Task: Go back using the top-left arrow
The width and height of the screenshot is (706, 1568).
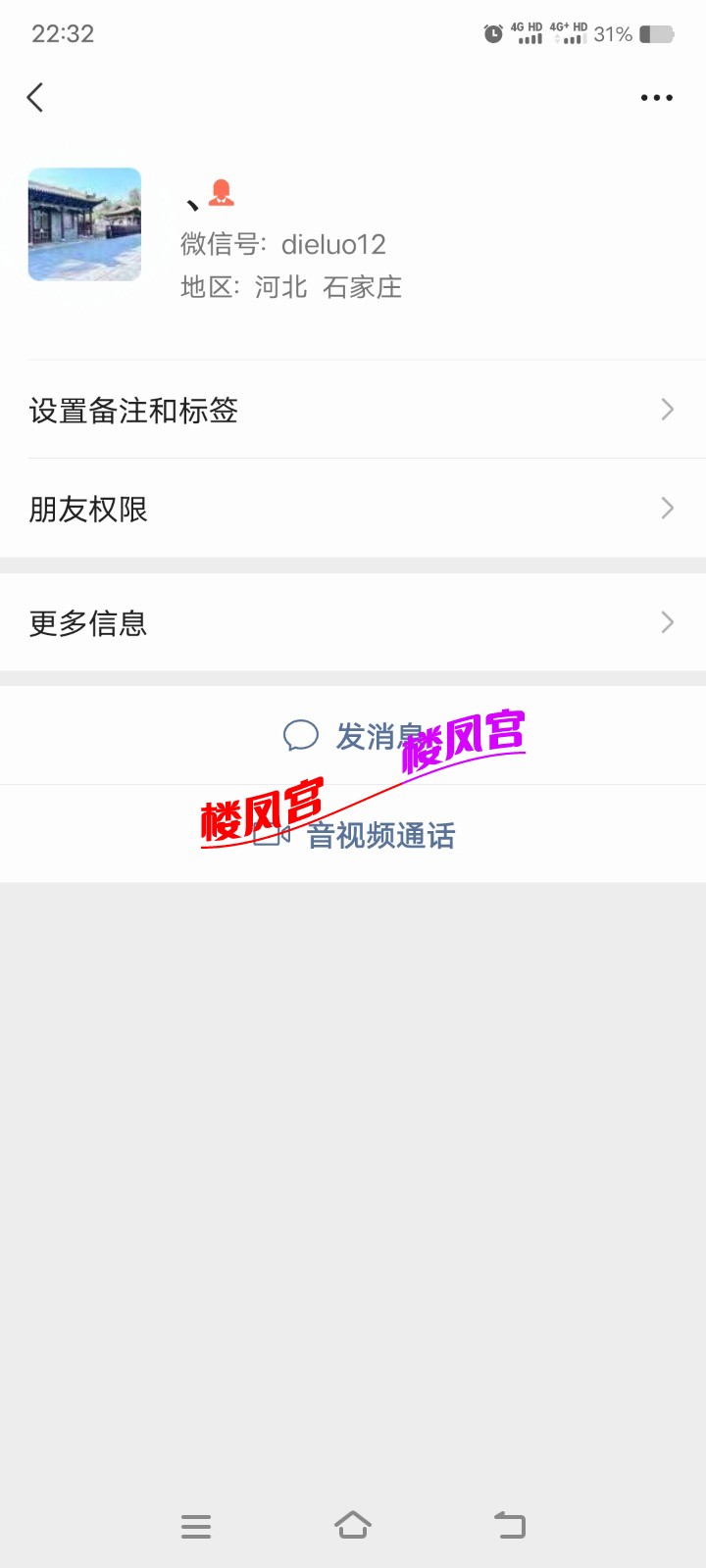Action: pos(35,97)
